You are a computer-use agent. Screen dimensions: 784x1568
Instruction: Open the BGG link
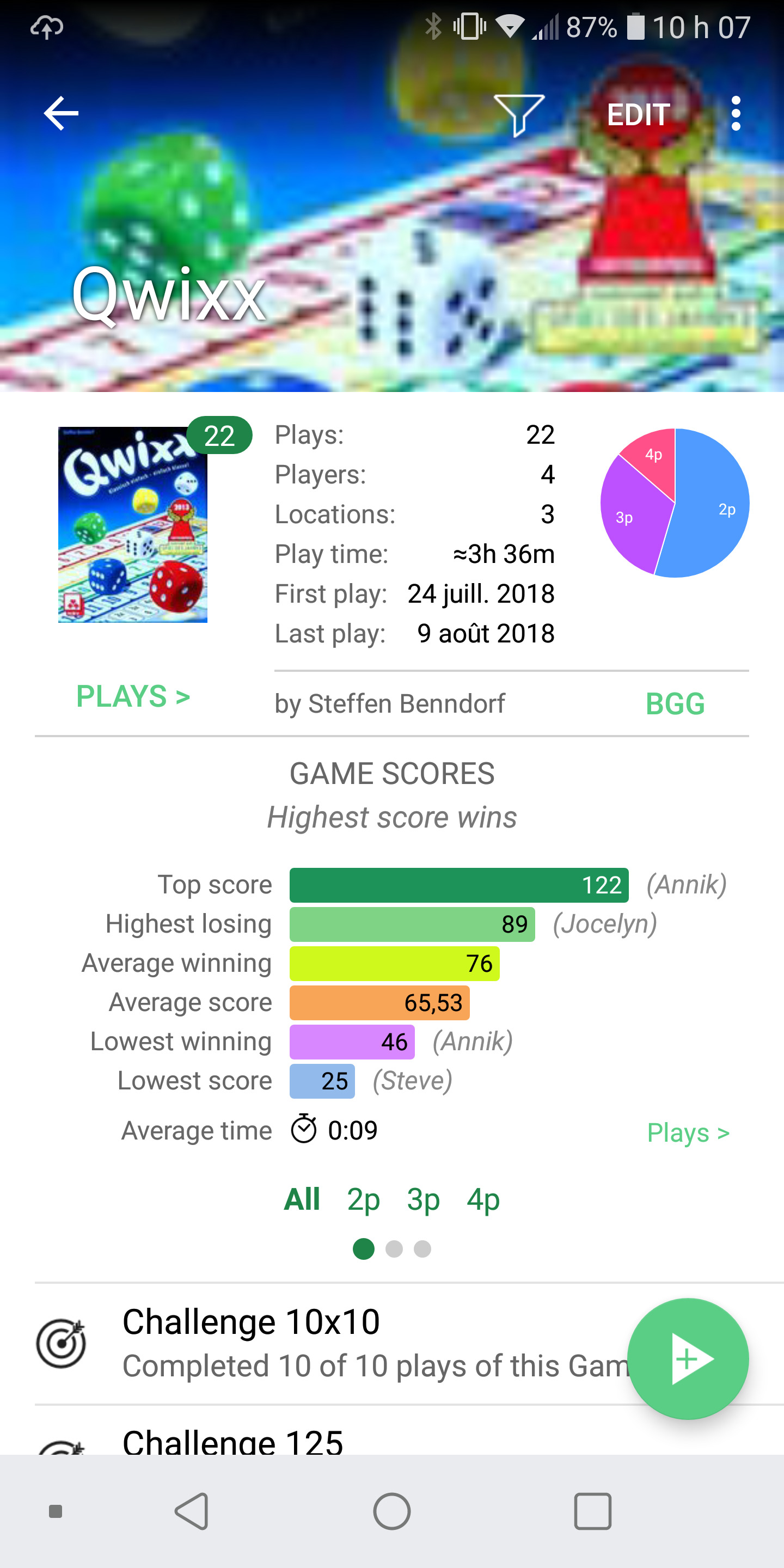675,705
